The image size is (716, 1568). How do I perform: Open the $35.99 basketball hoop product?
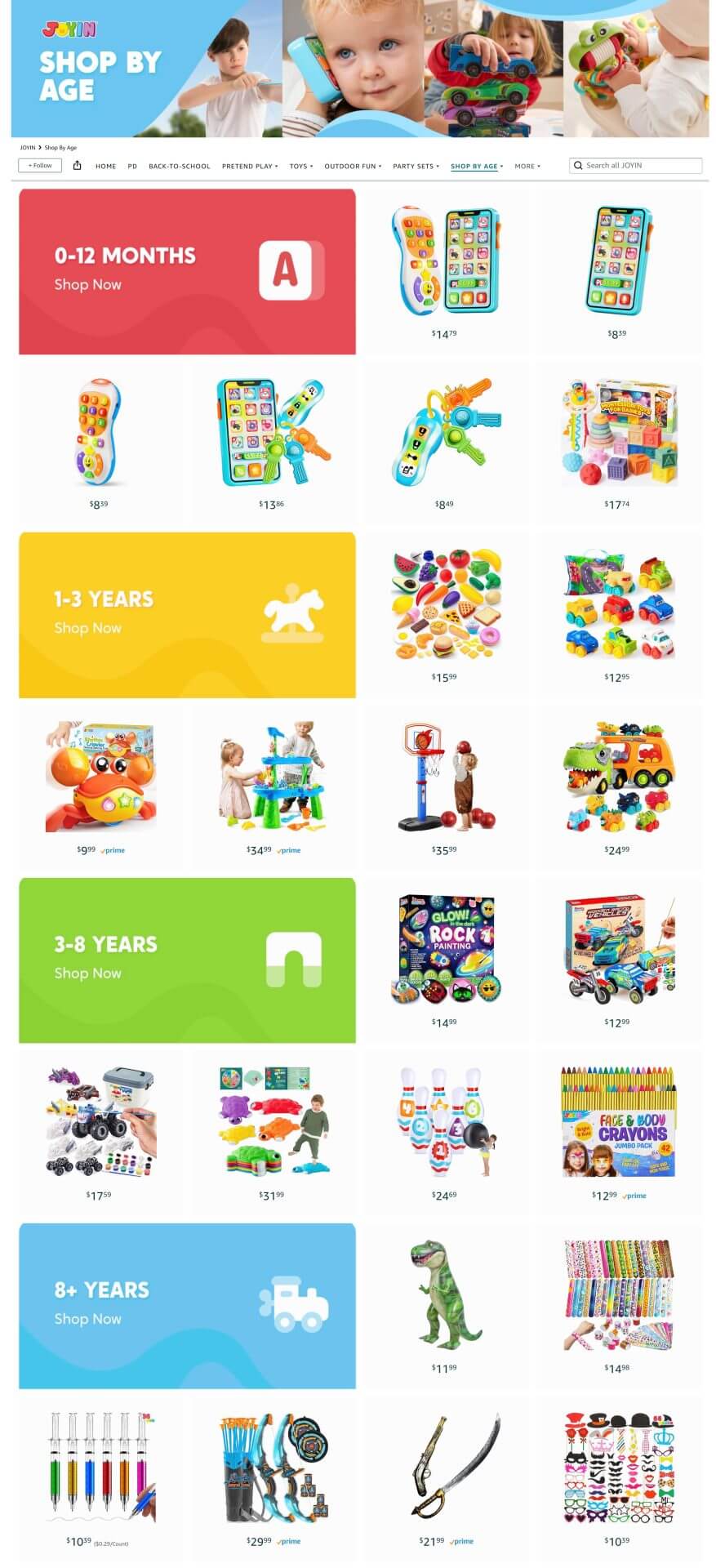444,777
